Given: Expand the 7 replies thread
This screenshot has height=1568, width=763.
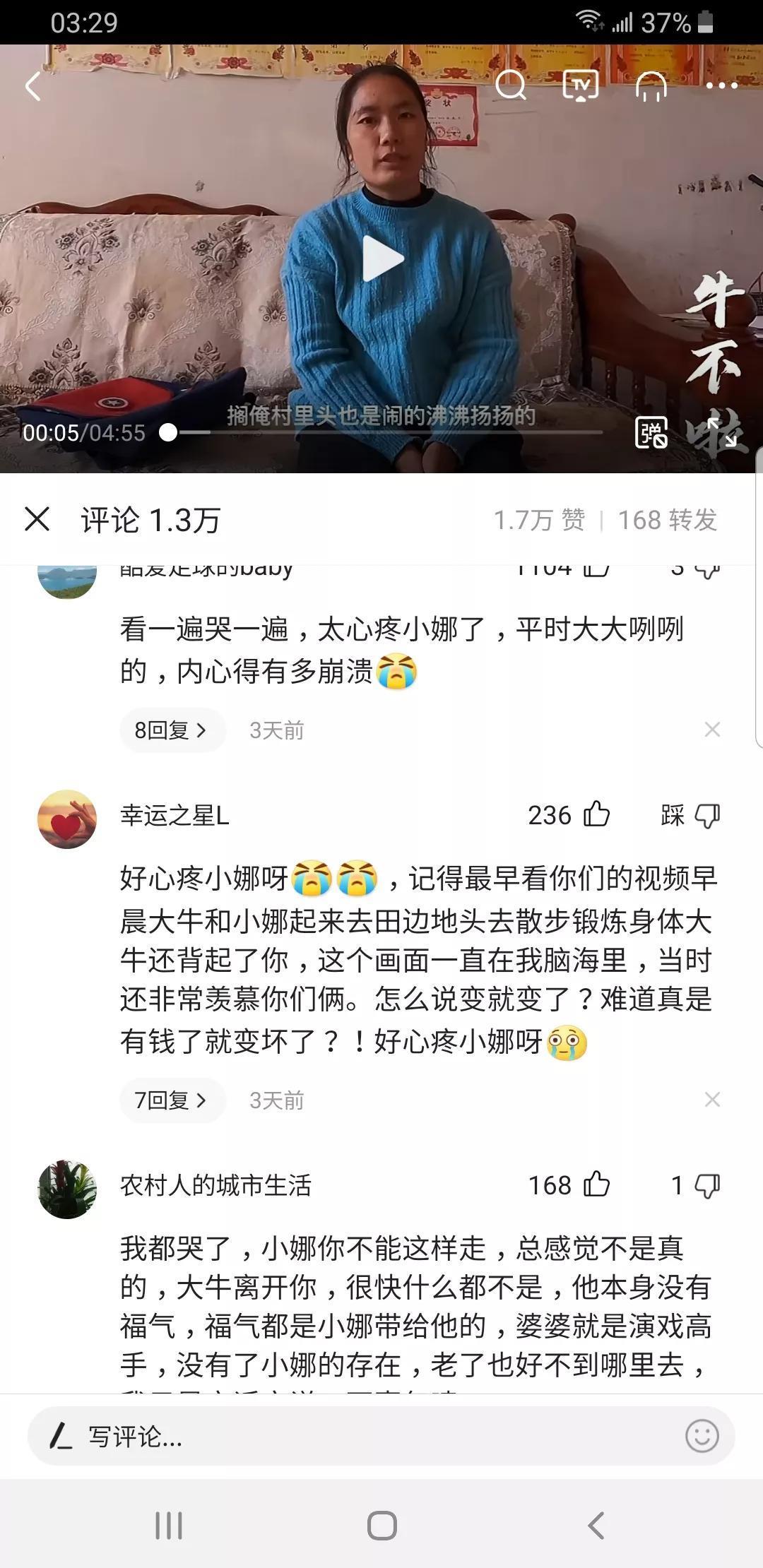Looking at the screenshot, I should [x=172, y=1100].
